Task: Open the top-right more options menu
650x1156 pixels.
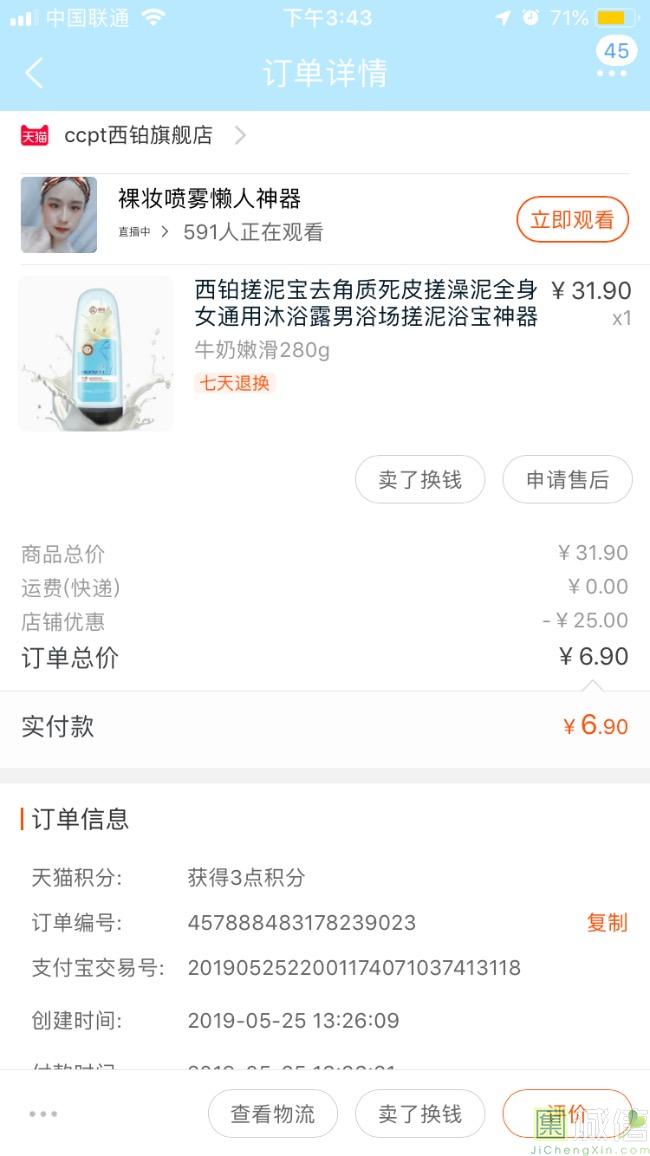Action: [x=612, y=72]
